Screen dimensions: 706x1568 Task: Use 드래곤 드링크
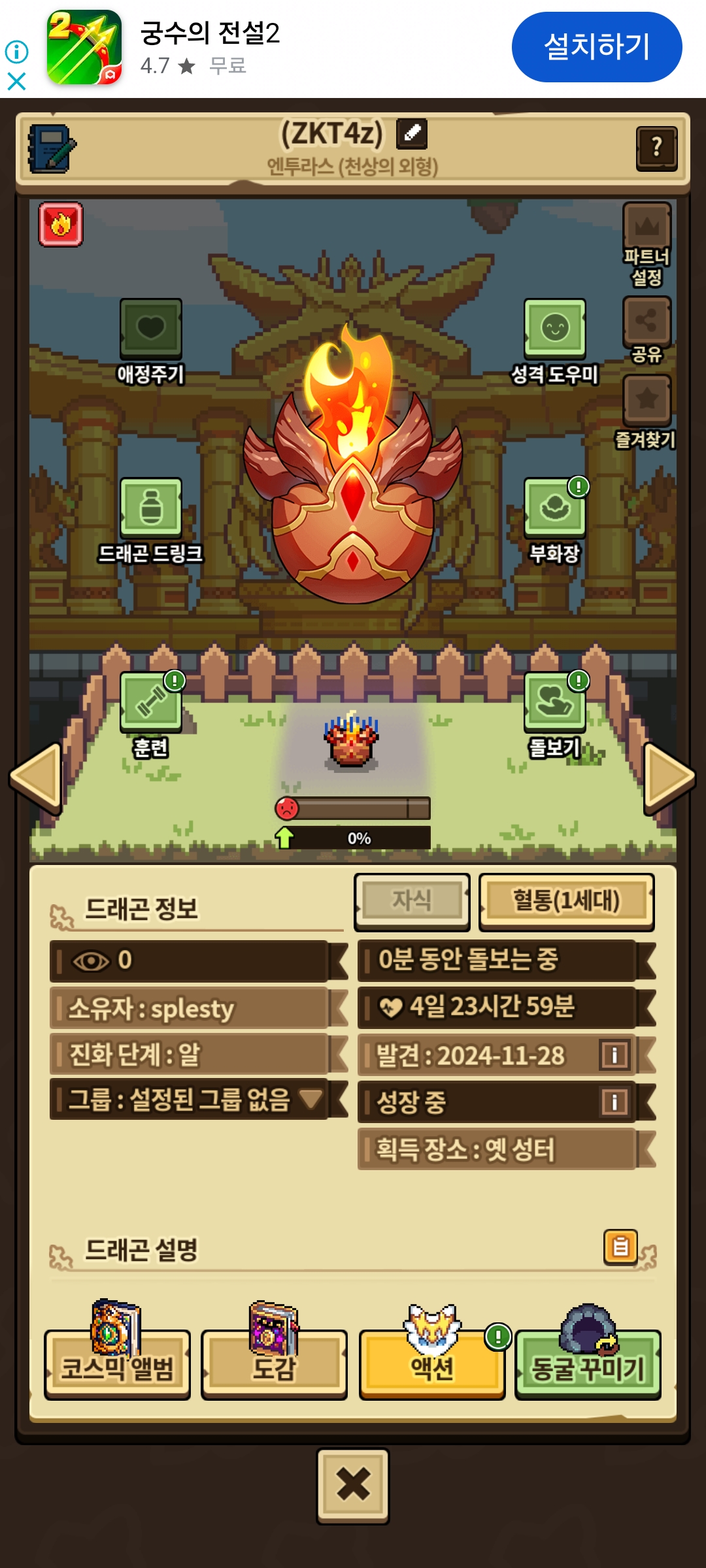tap(151, 508)
